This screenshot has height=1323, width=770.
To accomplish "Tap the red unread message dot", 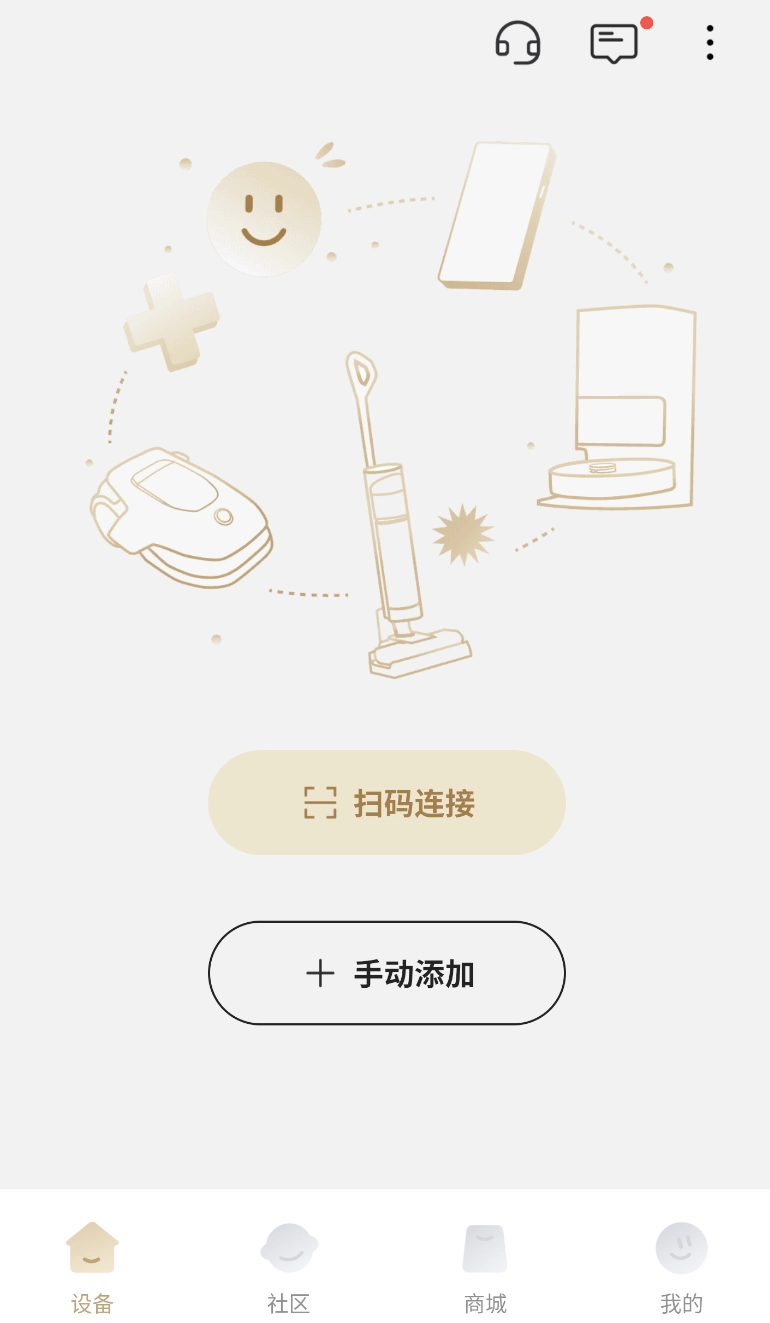I will pos(645,21).
